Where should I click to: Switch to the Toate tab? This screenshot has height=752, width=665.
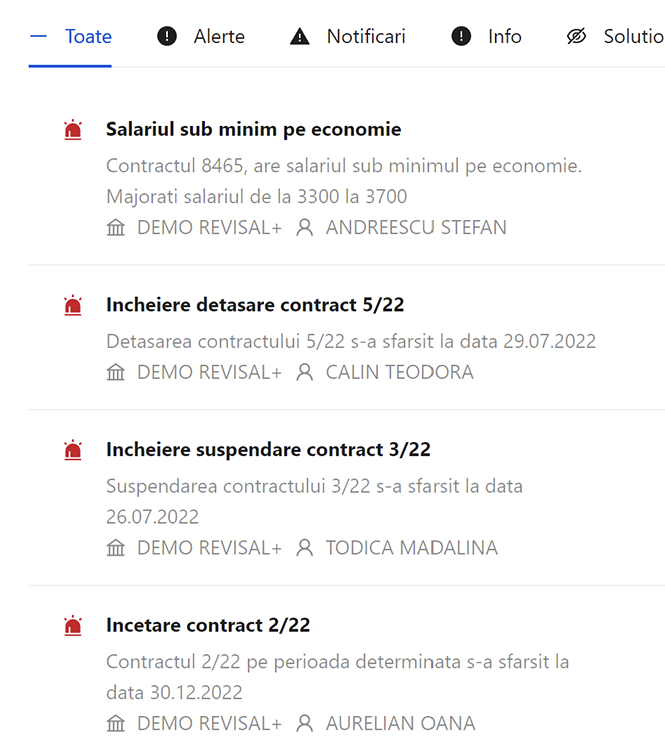click(71, 37)
